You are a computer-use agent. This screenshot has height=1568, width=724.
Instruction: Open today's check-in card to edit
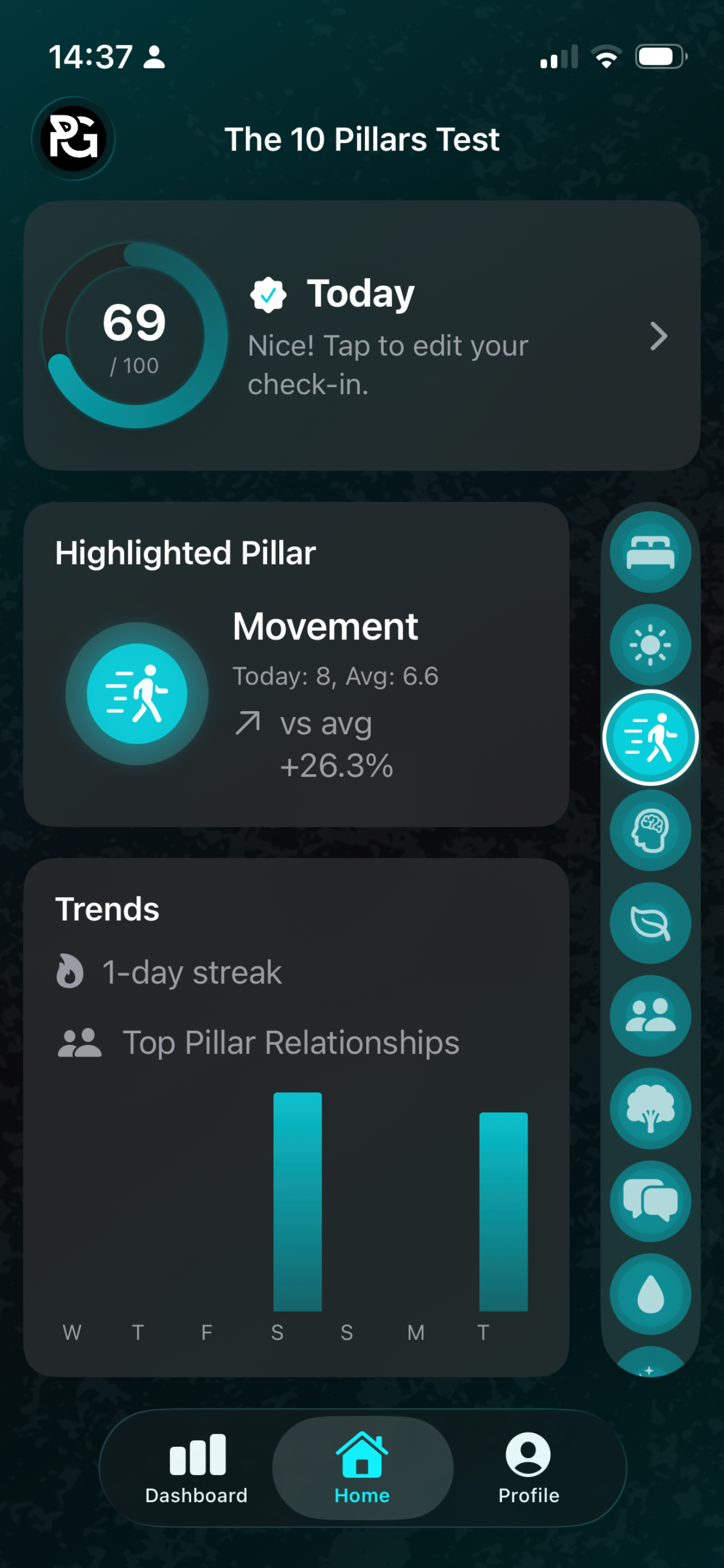coord(361,335)
